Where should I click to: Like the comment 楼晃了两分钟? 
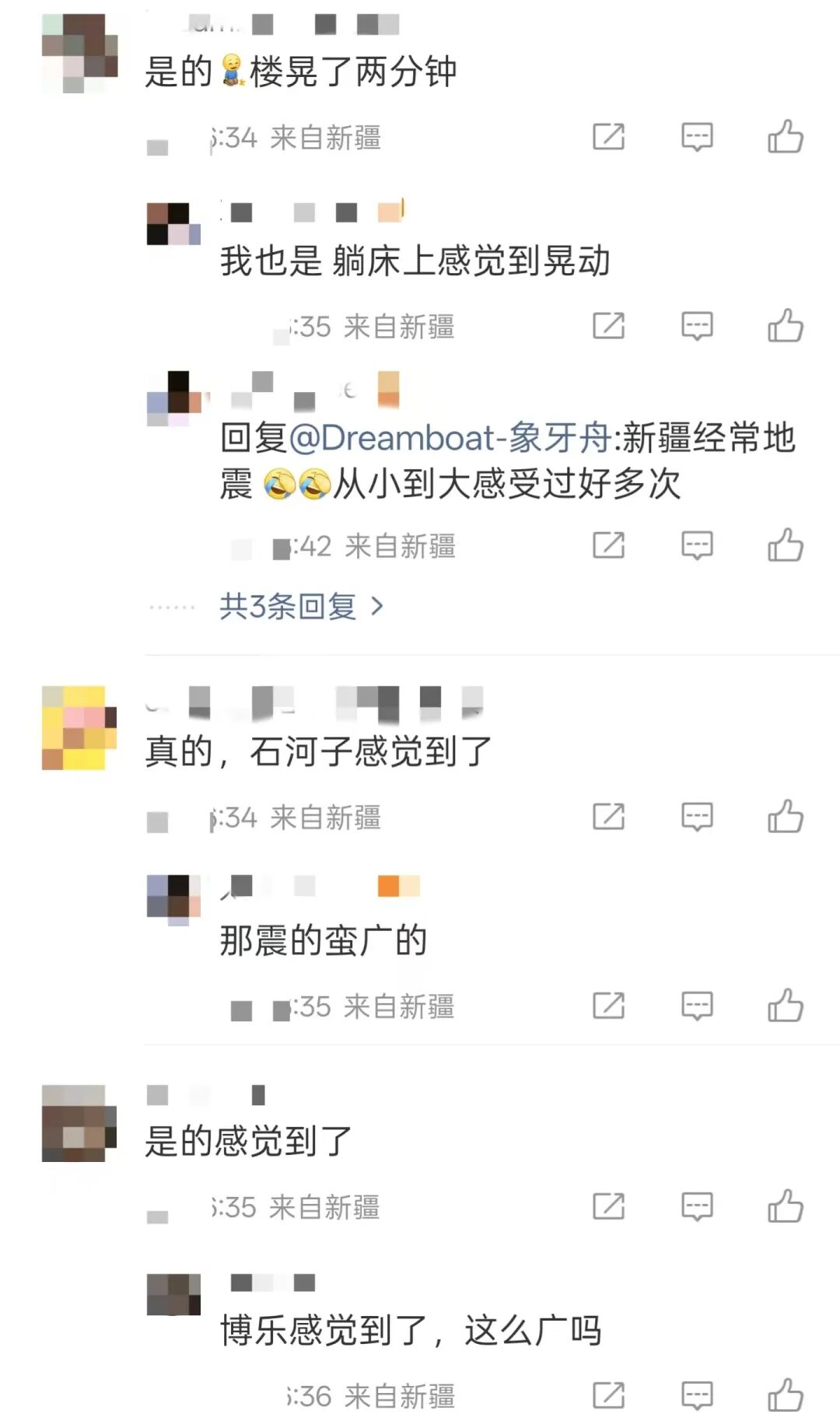[785, 137]
